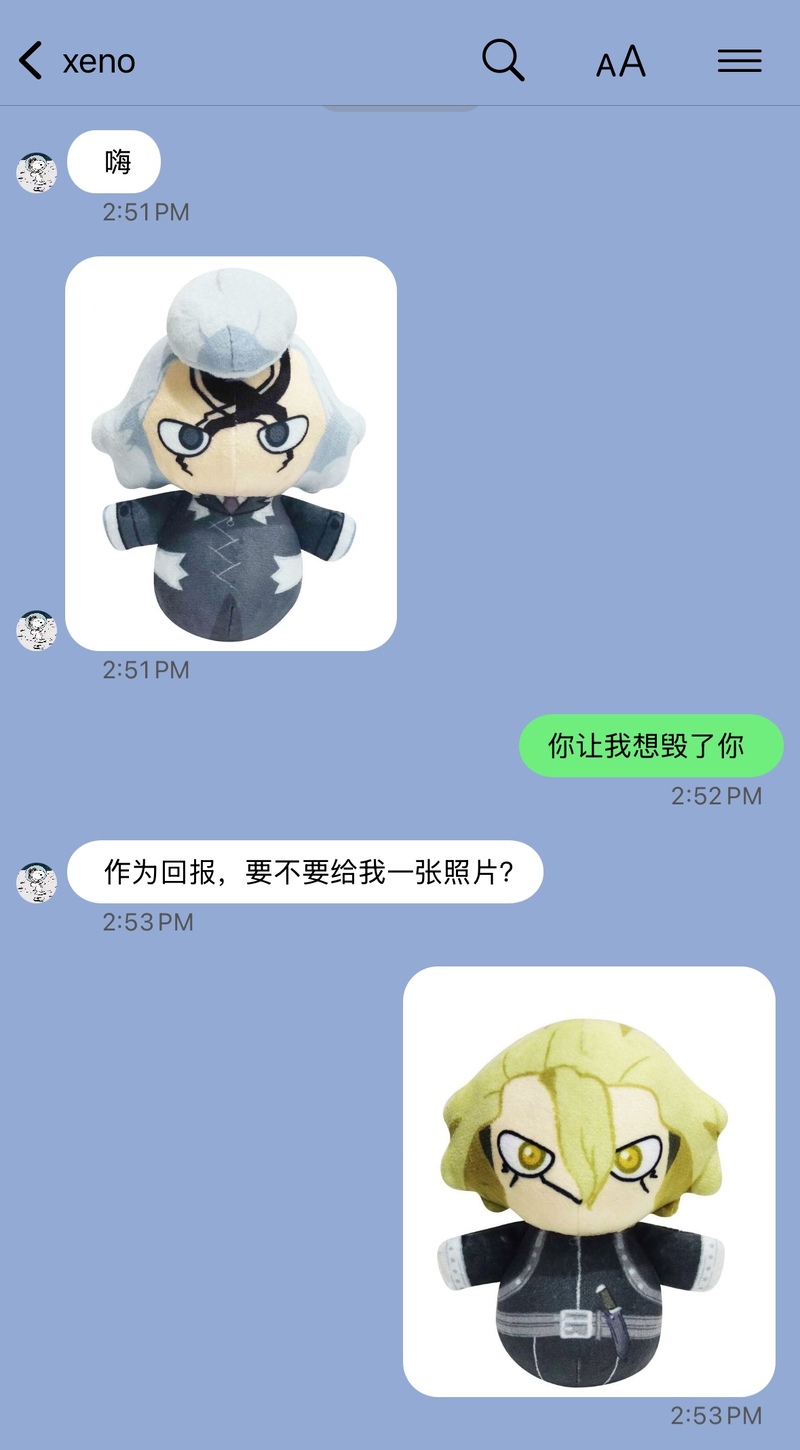Open the text size setting

coord(621,62)
